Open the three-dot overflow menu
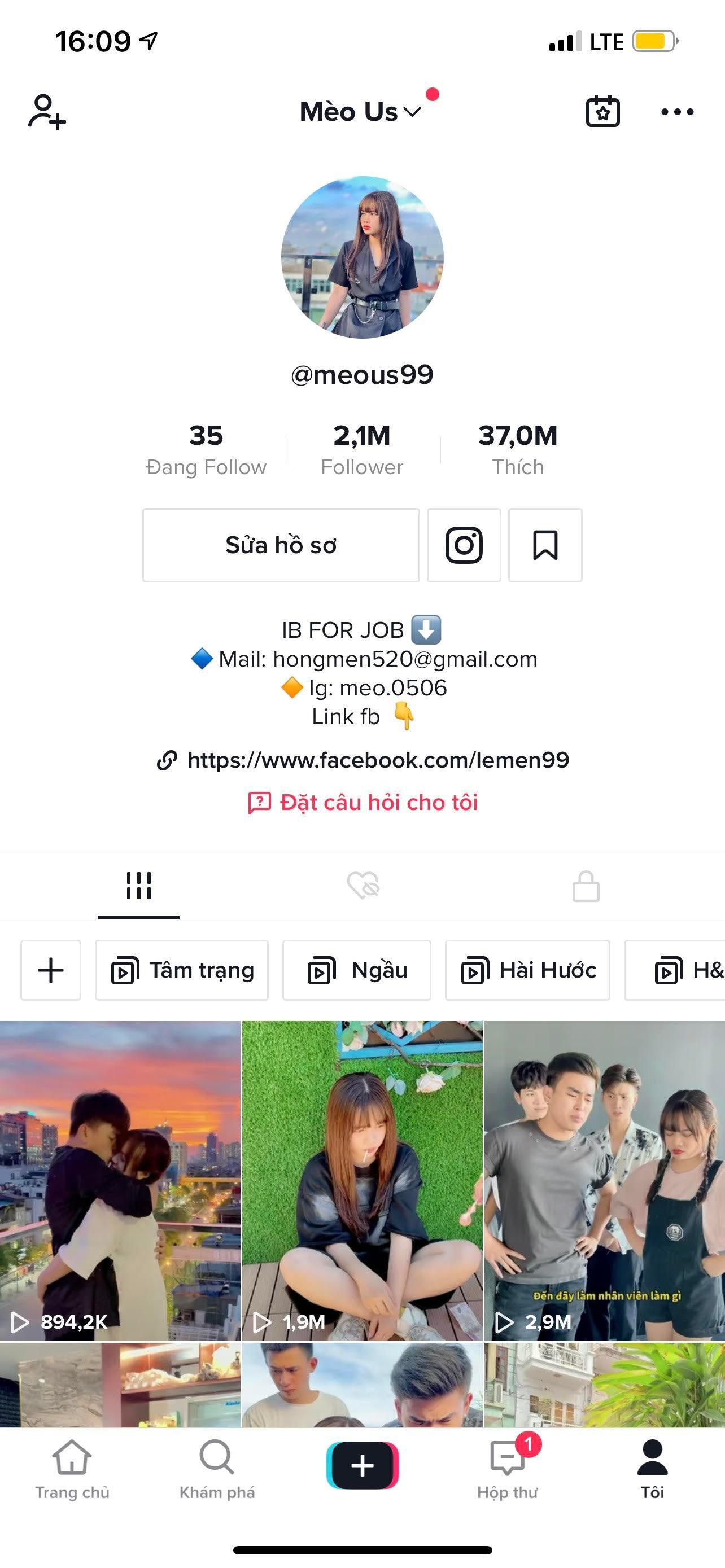Viewport: 725px width, 1568px height. (677, 112)
